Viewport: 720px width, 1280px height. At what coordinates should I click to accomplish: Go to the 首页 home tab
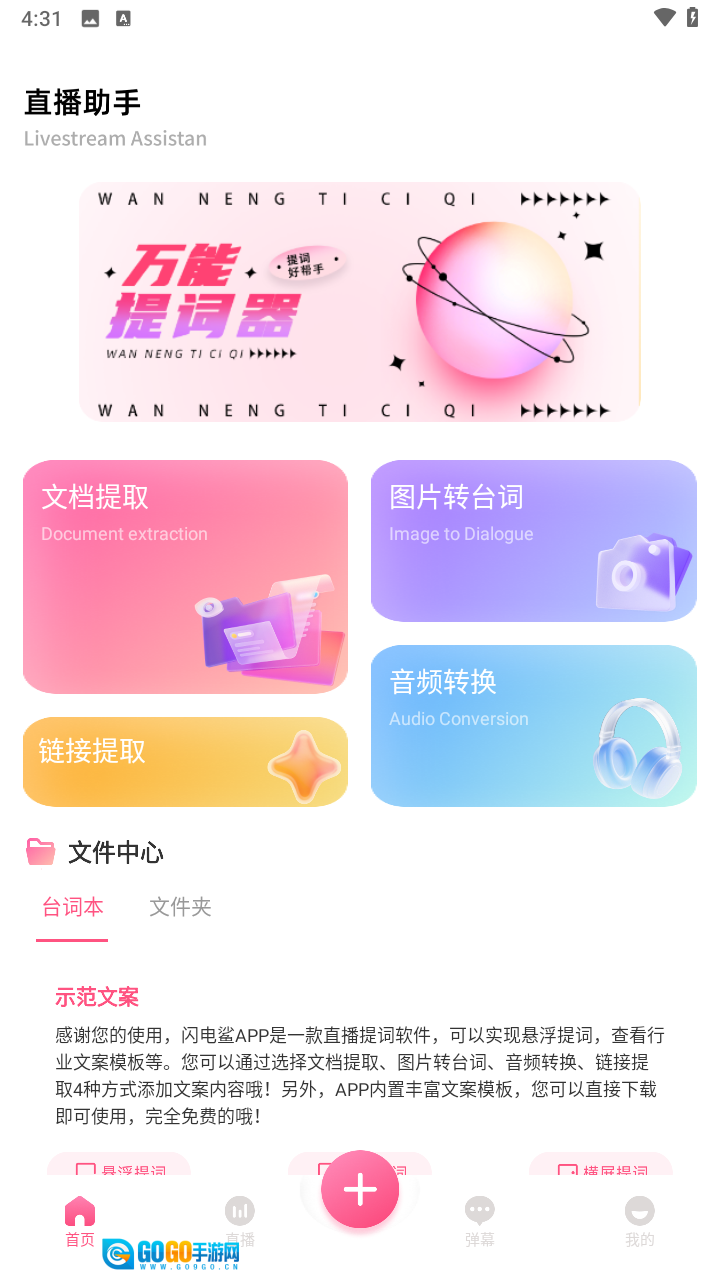click(x=80, y=1221)
